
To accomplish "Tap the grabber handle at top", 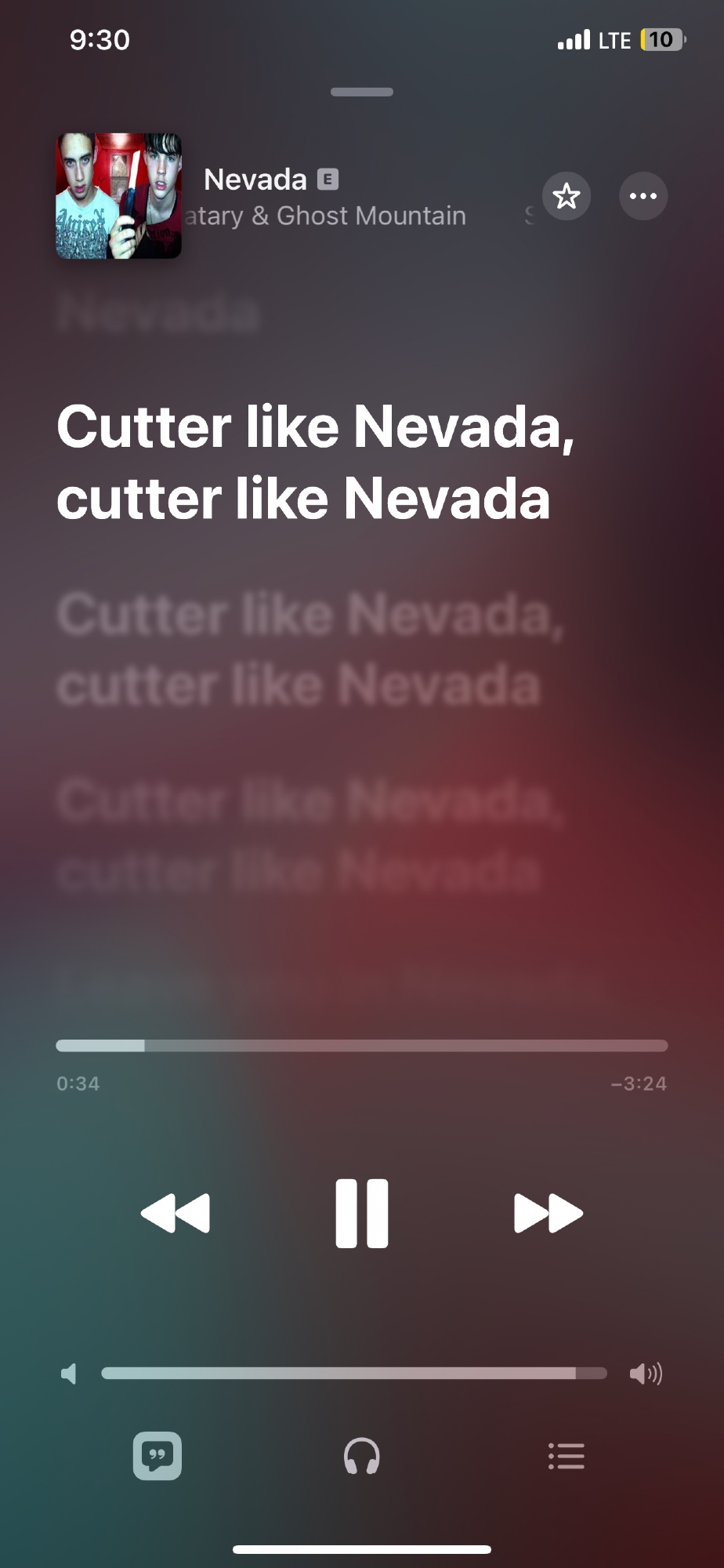I will (x=361, y=92).
